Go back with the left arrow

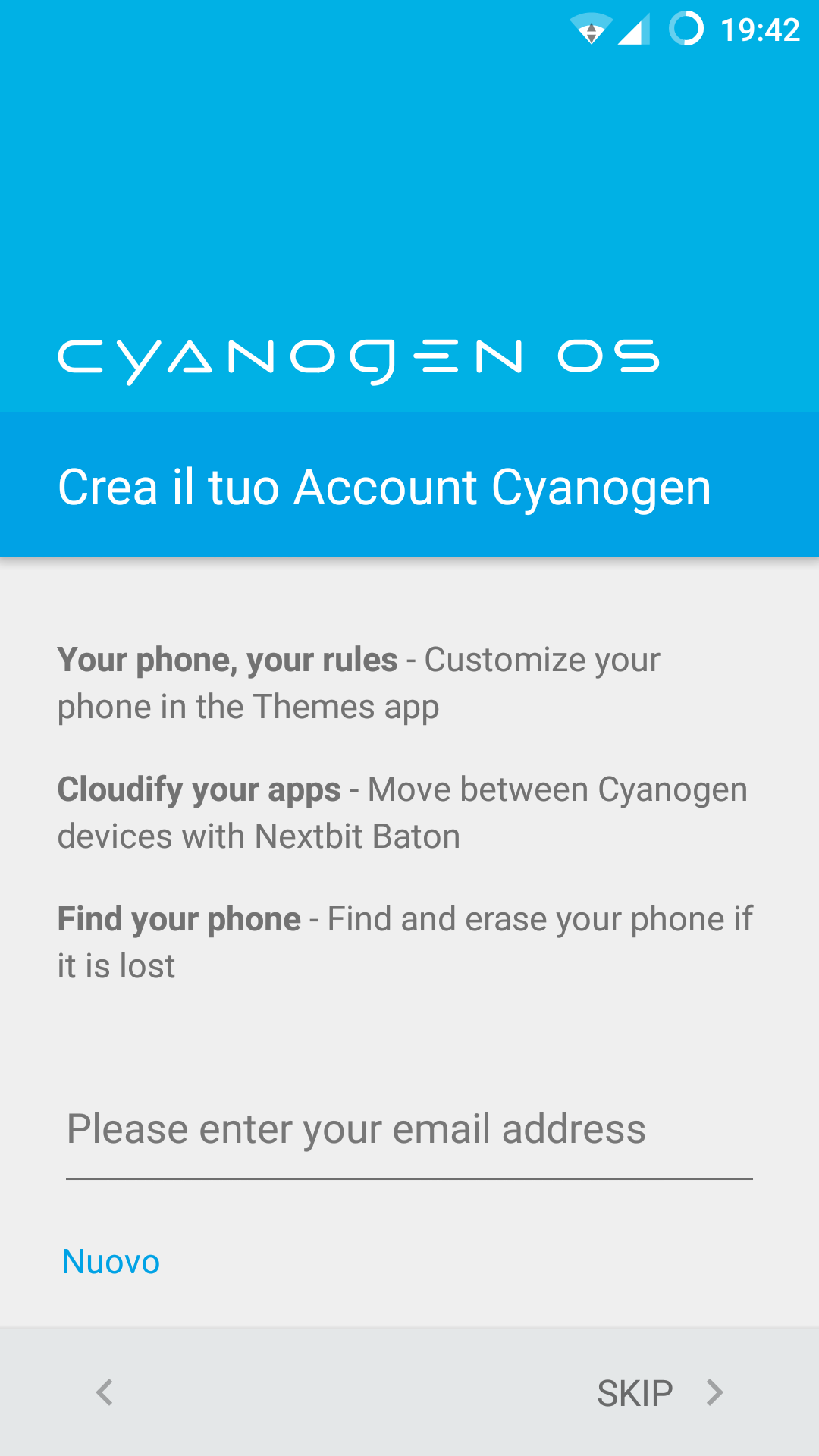coord(105,1392)
